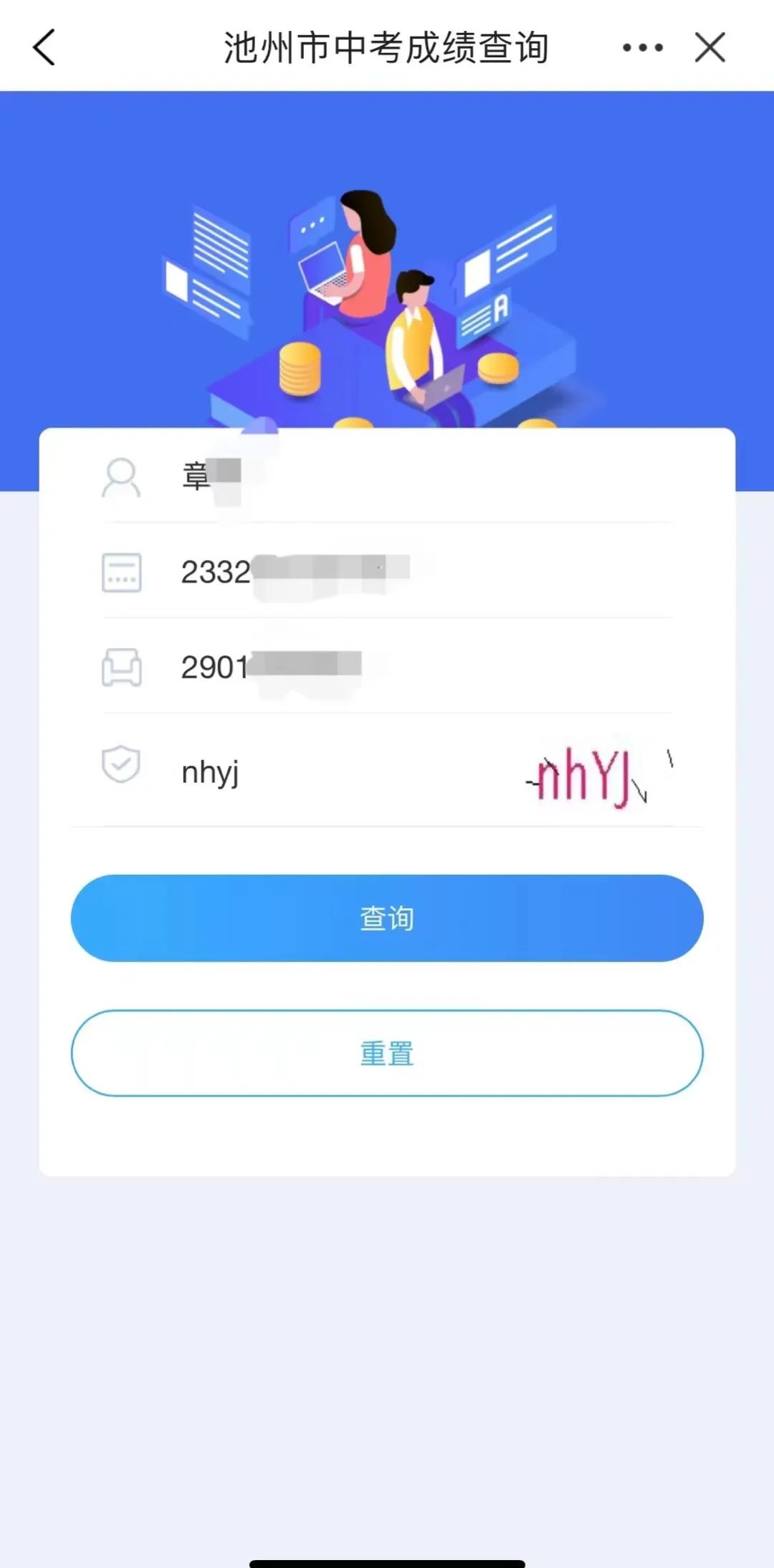Submit with the 查询 button
The image size is (774, 1568).
[x=387, y=918]
